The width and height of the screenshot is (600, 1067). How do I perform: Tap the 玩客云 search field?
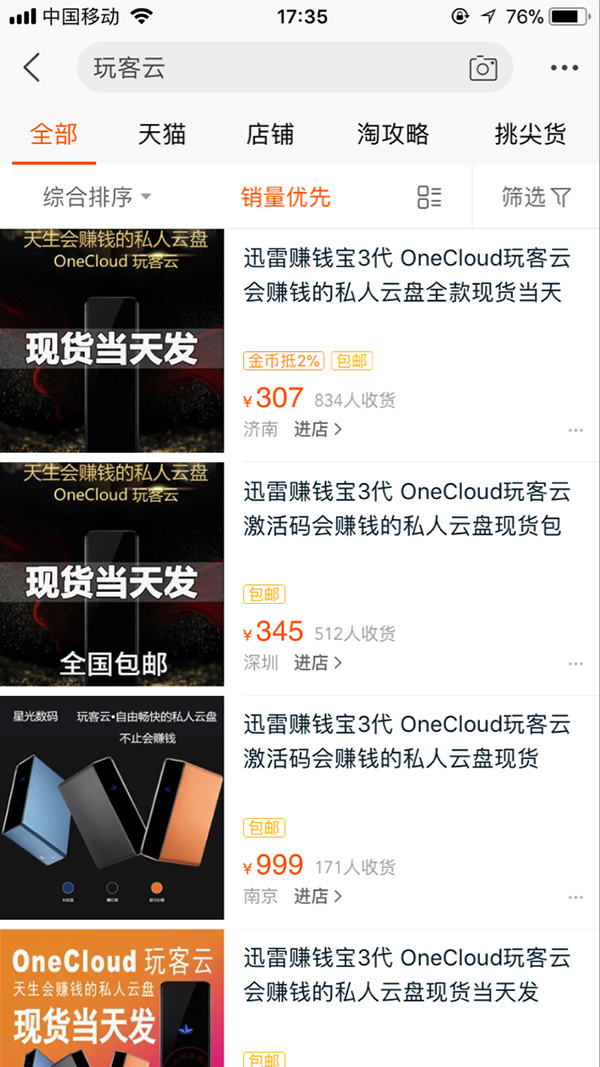click(x=270, y=68)
